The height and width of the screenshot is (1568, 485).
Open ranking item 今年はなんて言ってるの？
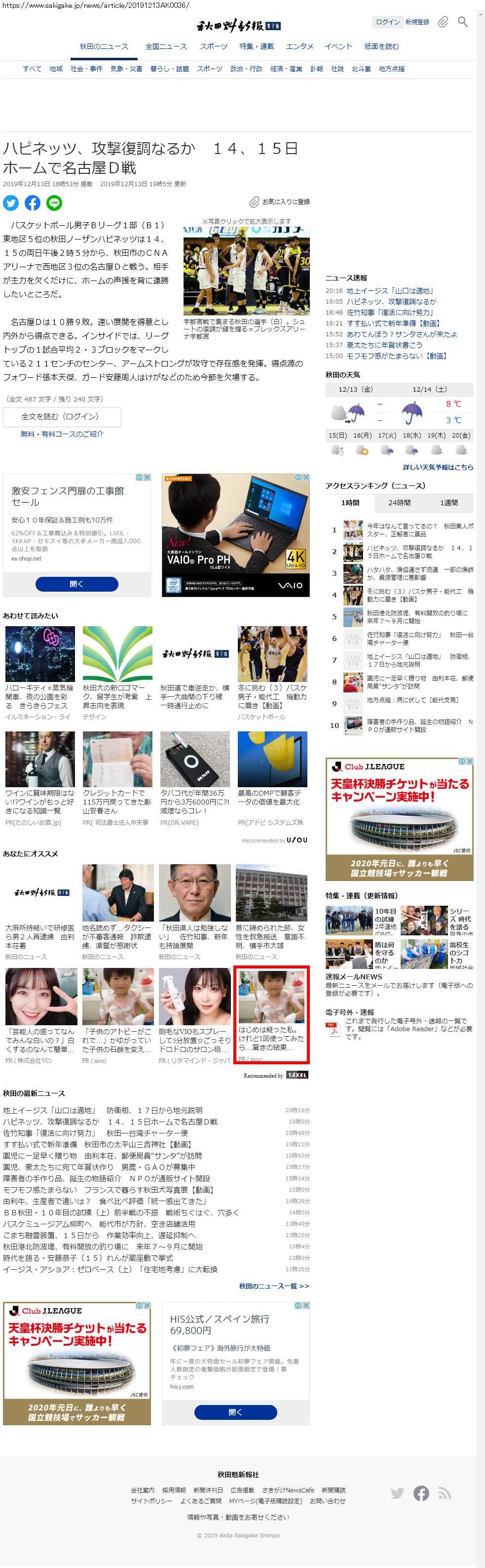(419, 529)
